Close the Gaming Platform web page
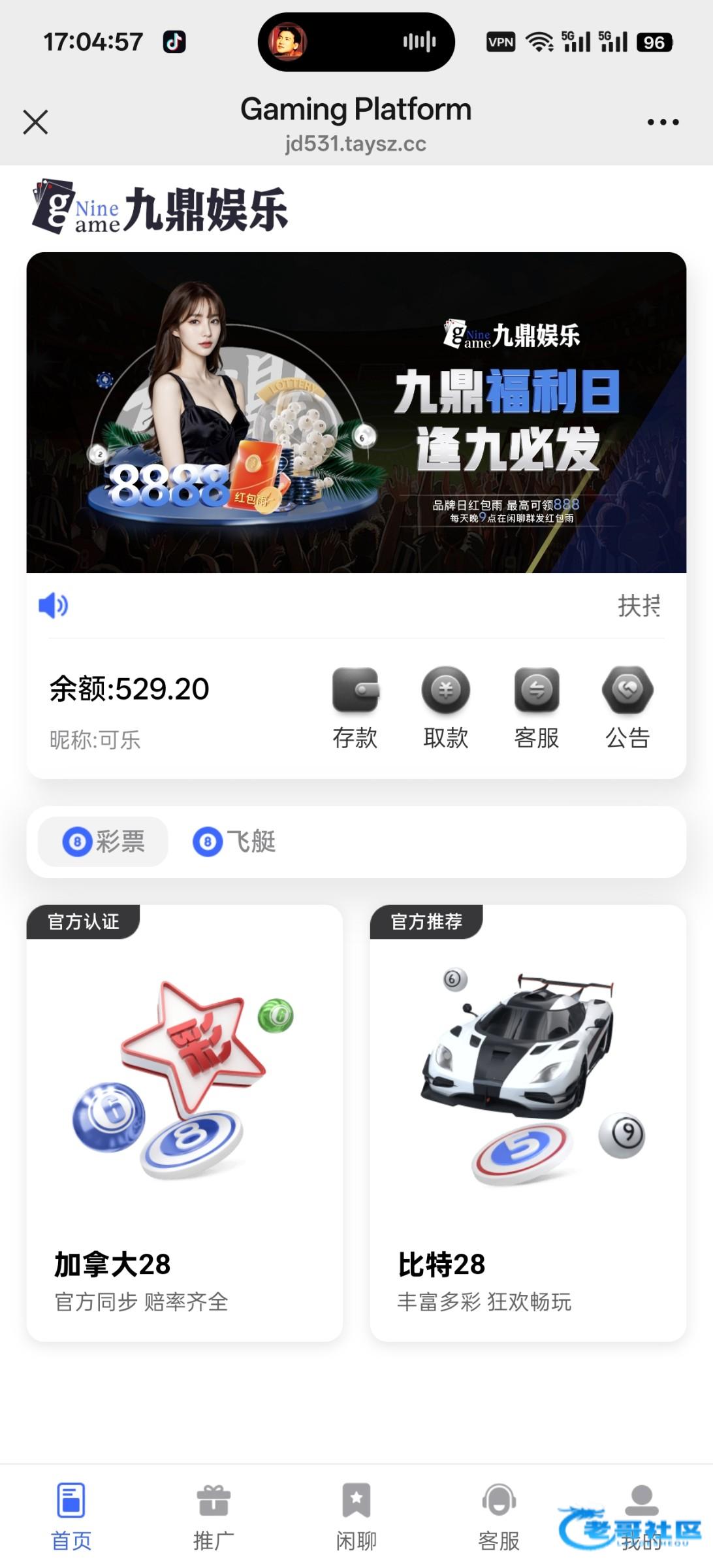This screenshot has height=1568, width=713. click(x=35, y=122)
